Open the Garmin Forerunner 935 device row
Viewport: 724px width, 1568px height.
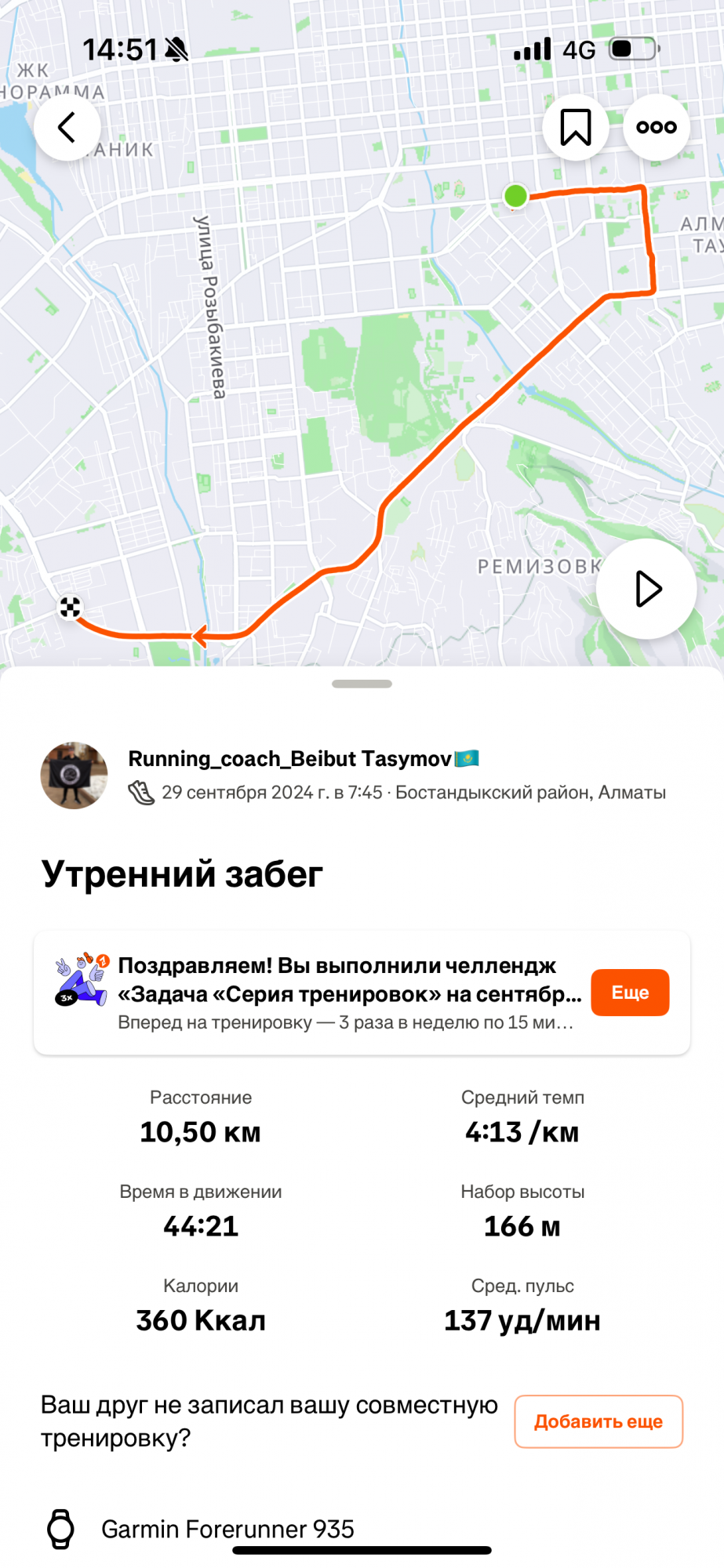pos(227,1528)
